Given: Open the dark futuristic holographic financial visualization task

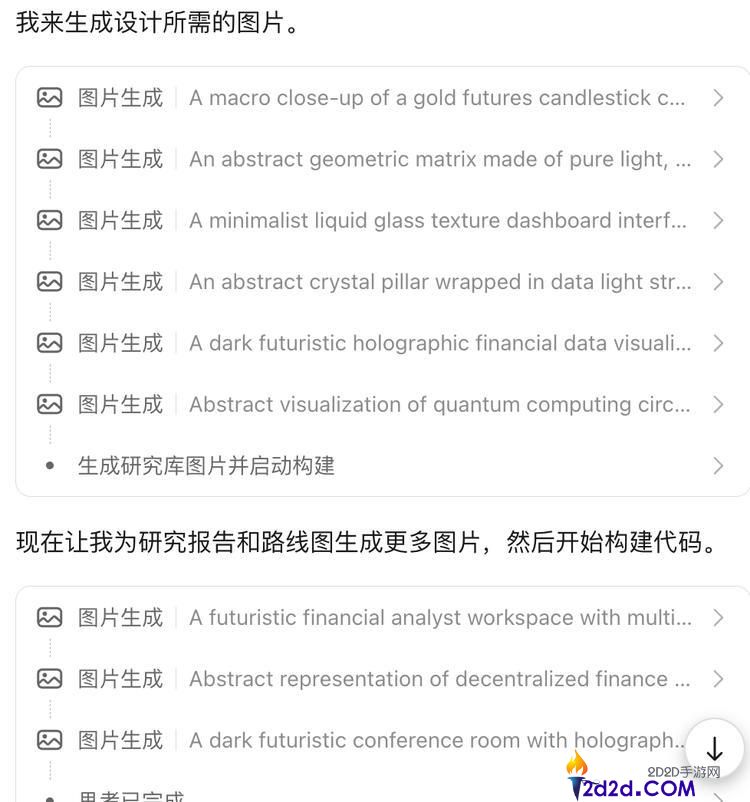Looking at the screenshot, I should tap(718, 343).
